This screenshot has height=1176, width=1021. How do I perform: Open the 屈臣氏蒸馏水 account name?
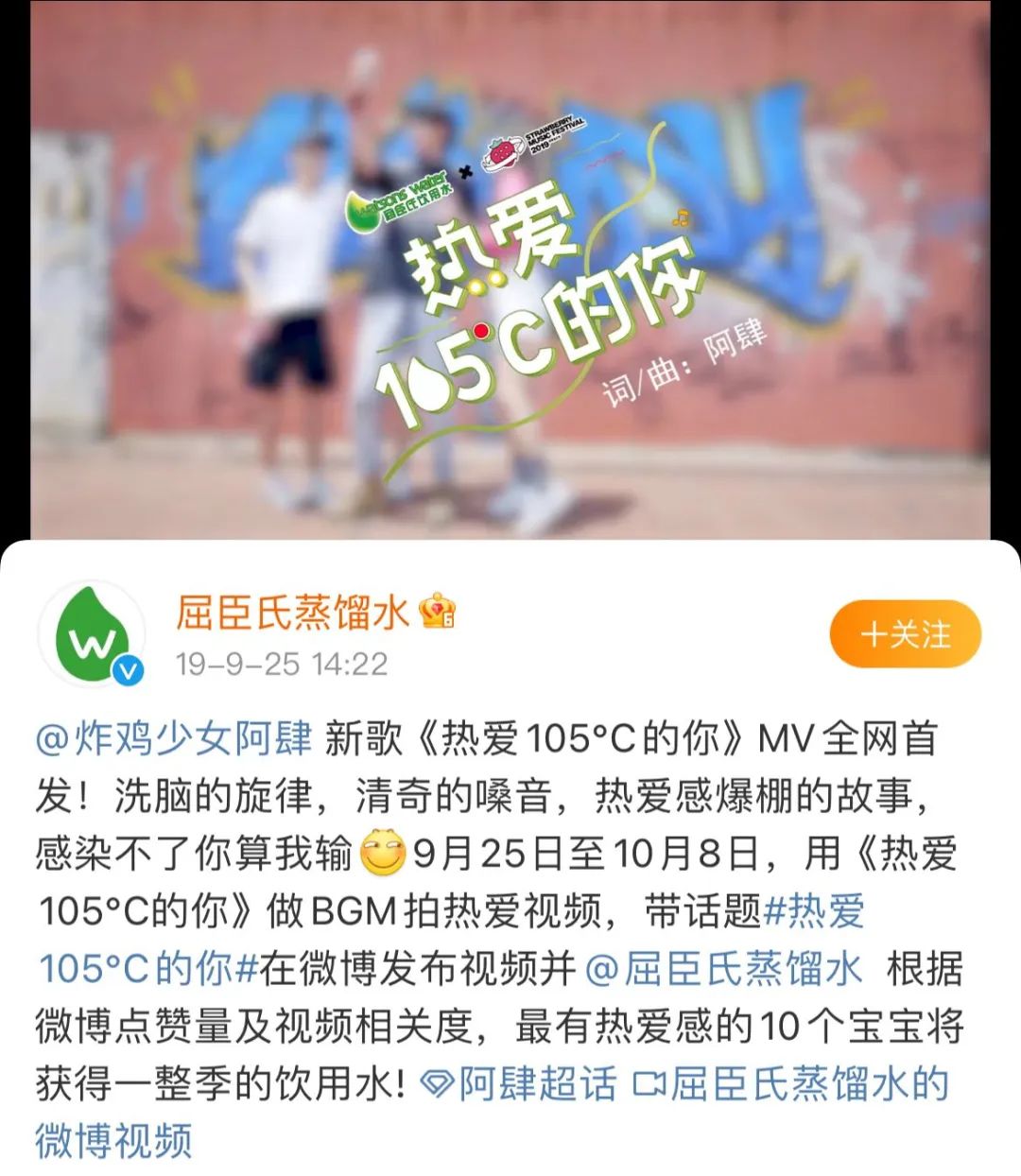click(293, 613)
